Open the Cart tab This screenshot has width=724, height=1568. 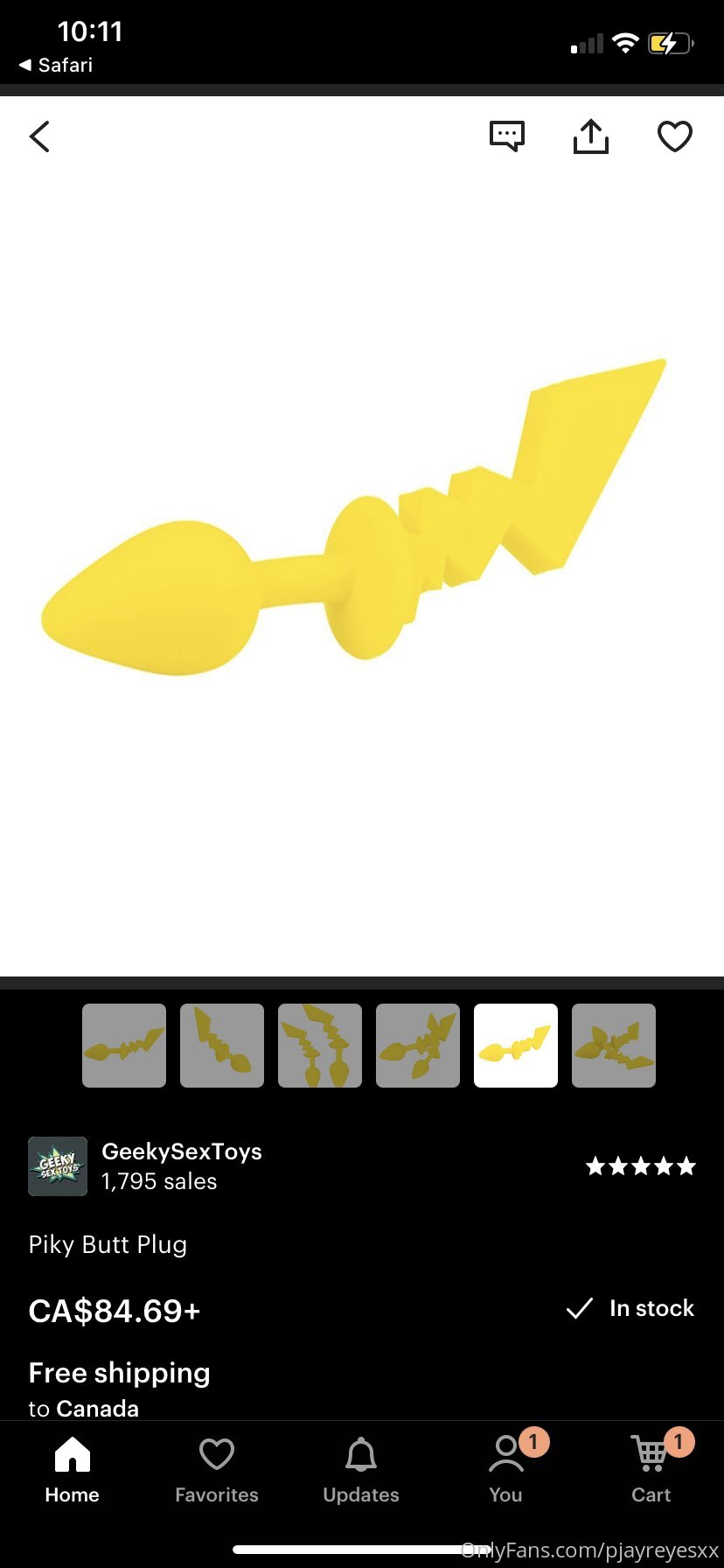click(651, 1470)
